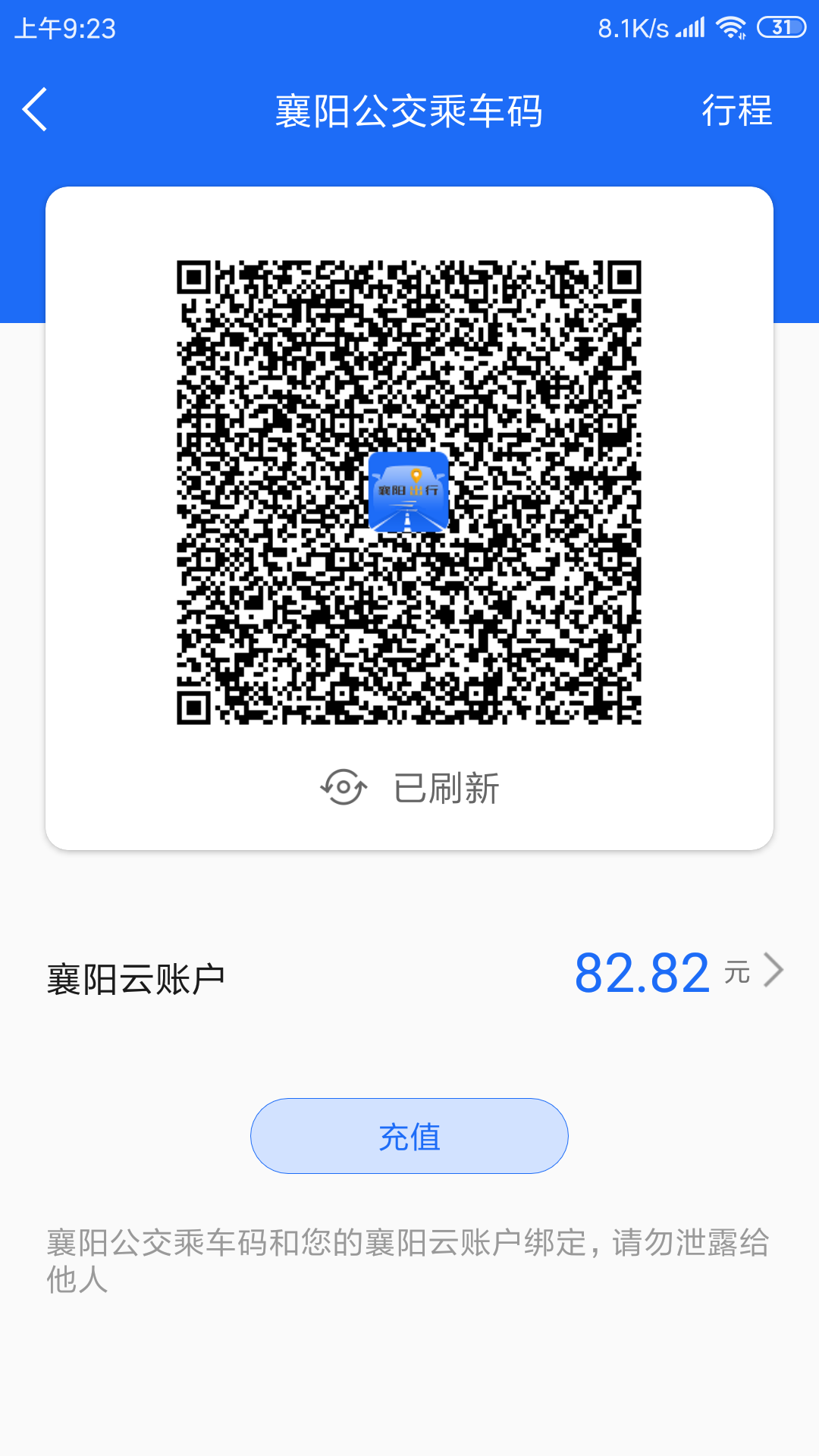
Task: Open 行程 to view trip history
Action: [x=736, y=111]
